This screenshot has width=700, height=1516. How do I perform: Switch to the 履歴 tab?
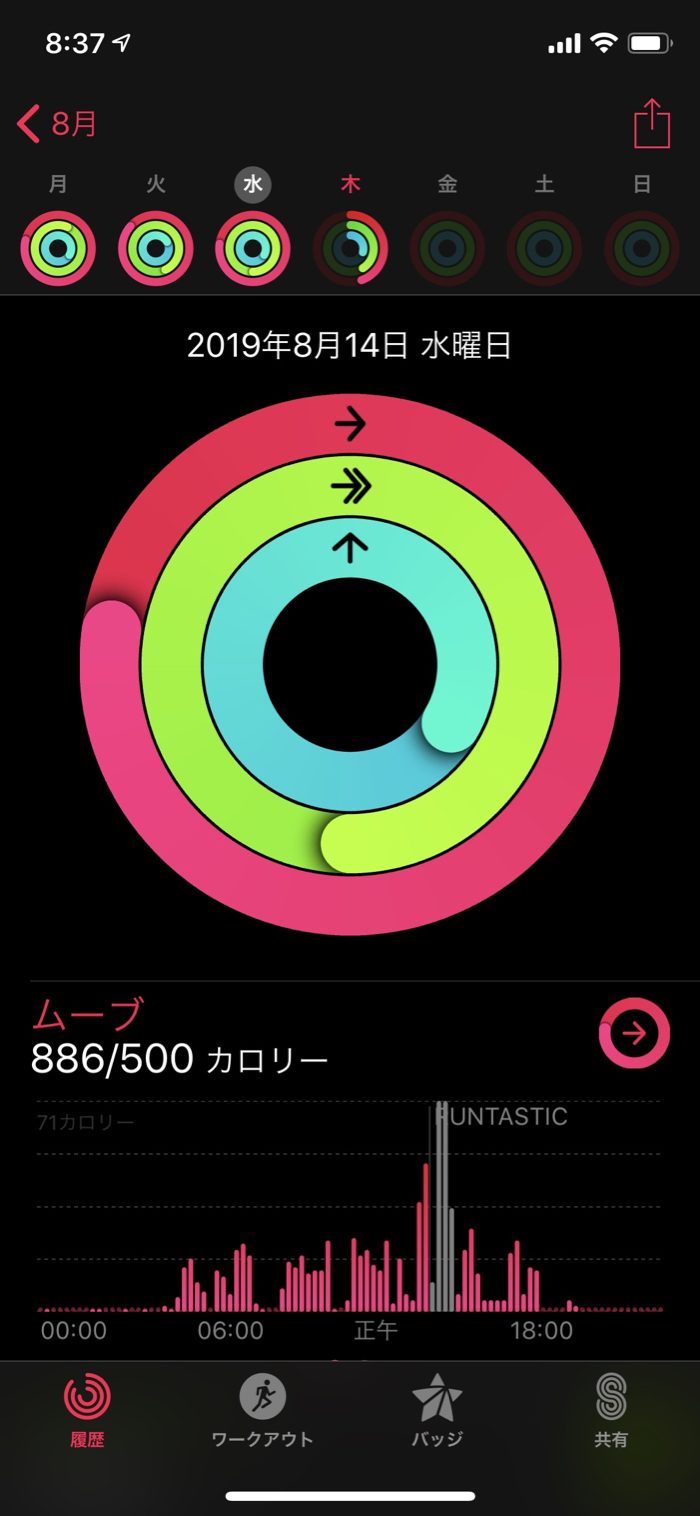coord(87,1410)
